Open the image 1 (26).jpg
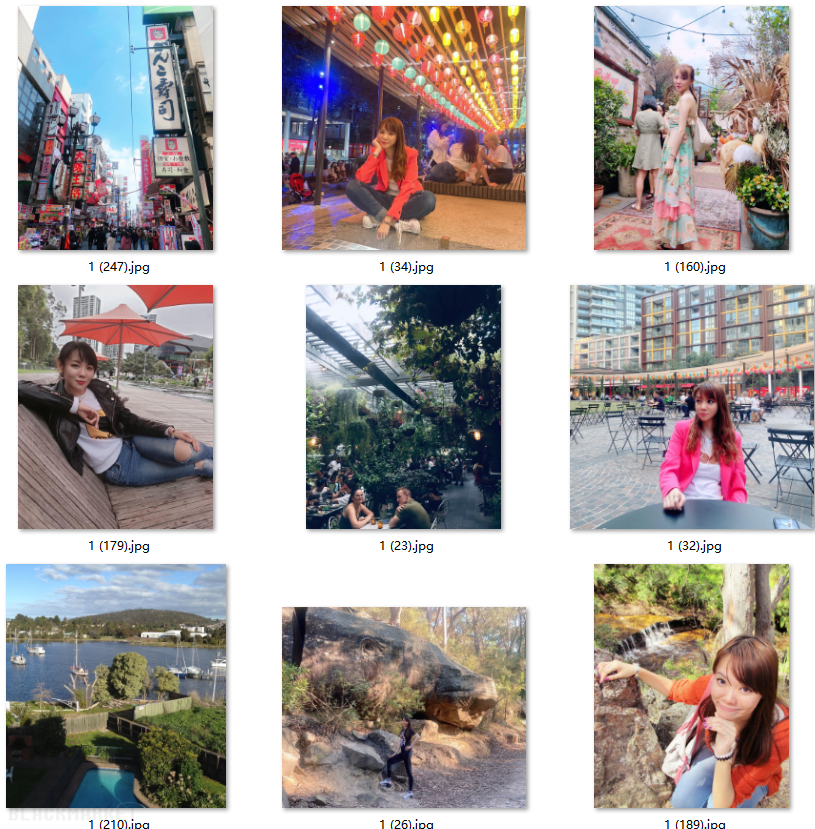This screenshot has width=815, height=829. tap(403, 707)
